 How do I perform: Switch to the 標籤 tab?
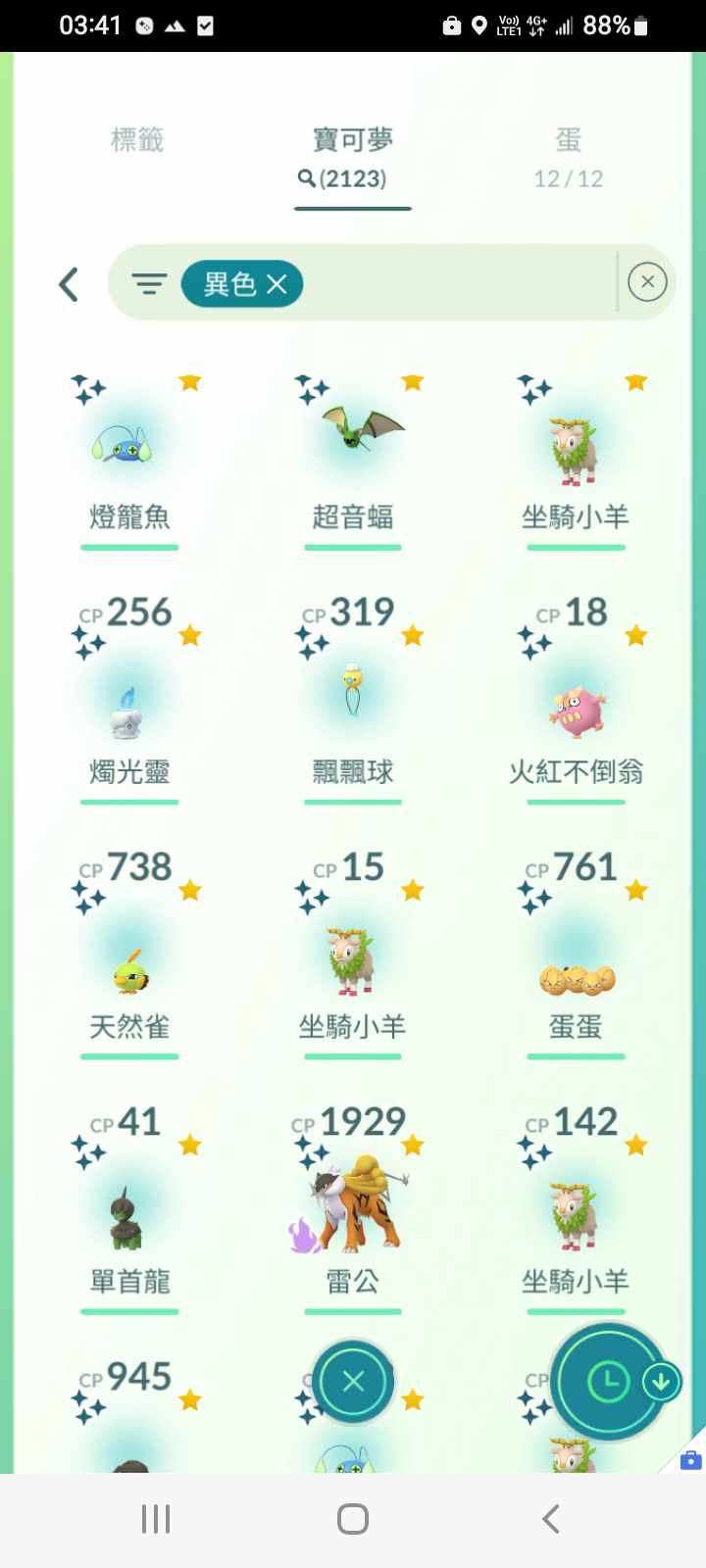(x=136, y=140)
